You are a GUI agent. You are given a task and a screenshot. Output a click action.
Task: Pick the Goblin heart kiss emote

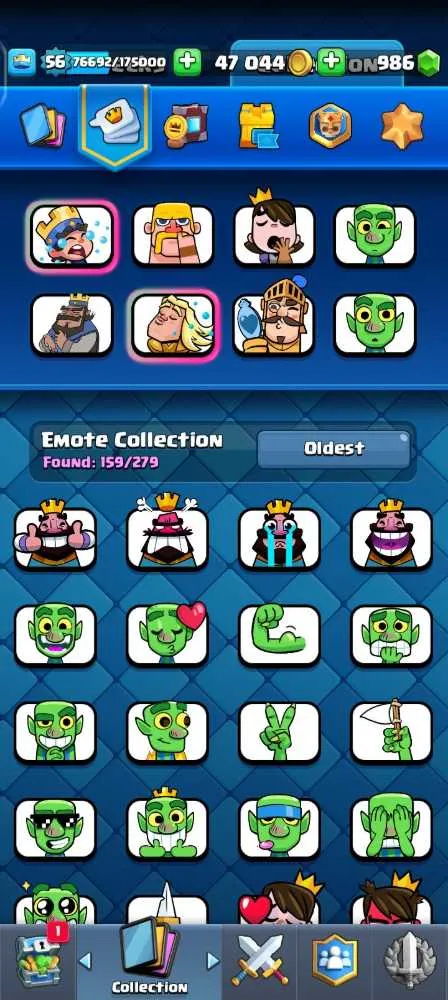tap(167, 634)
